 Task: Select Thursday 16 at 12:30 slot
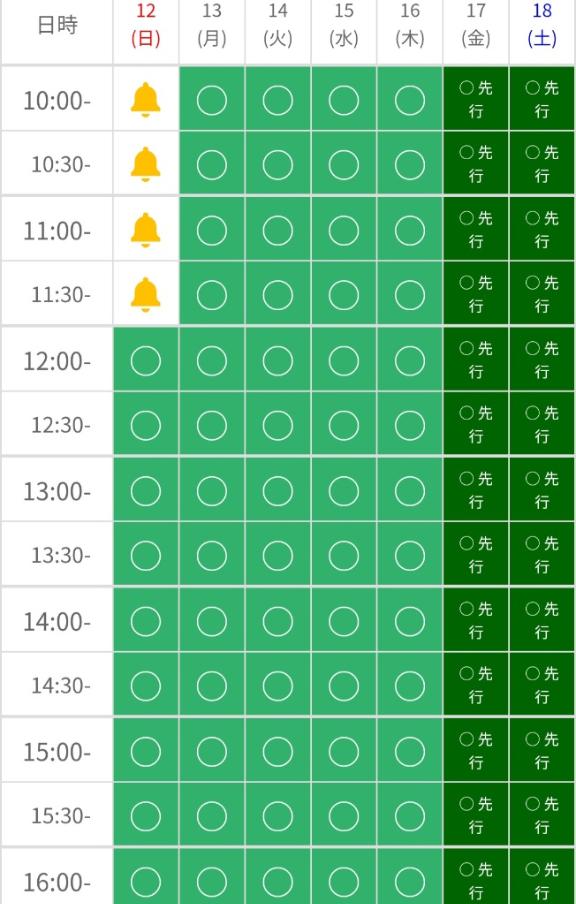(x=410, y=425)
